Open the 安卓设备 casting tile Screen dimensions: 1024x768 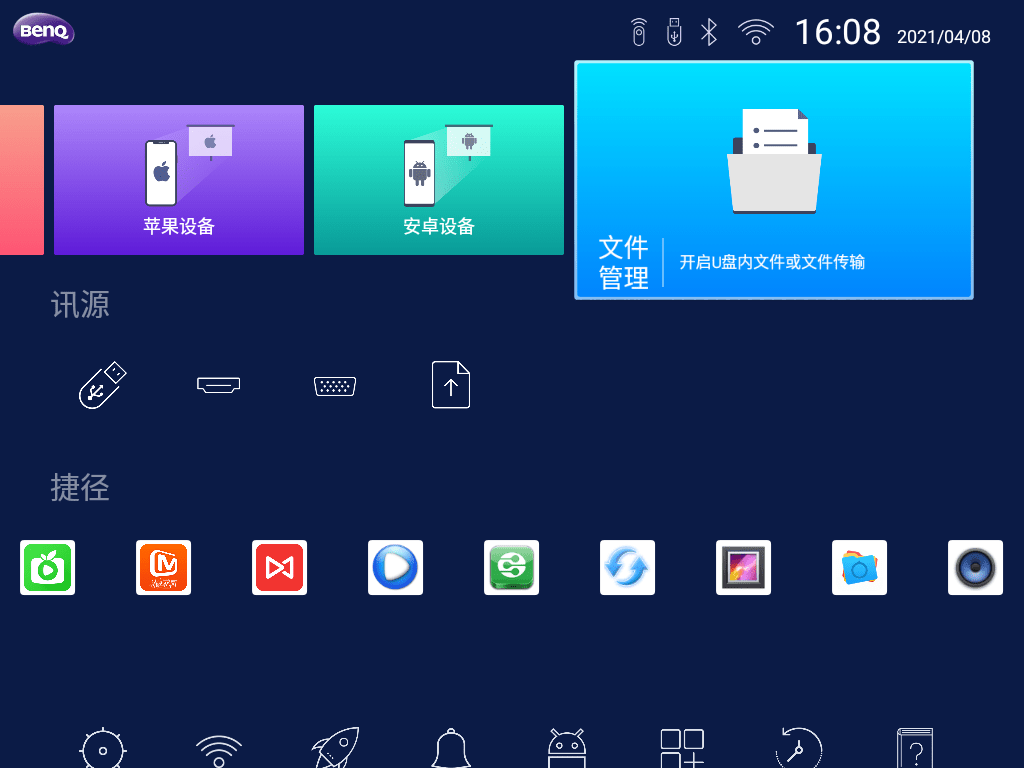(439, 180)
